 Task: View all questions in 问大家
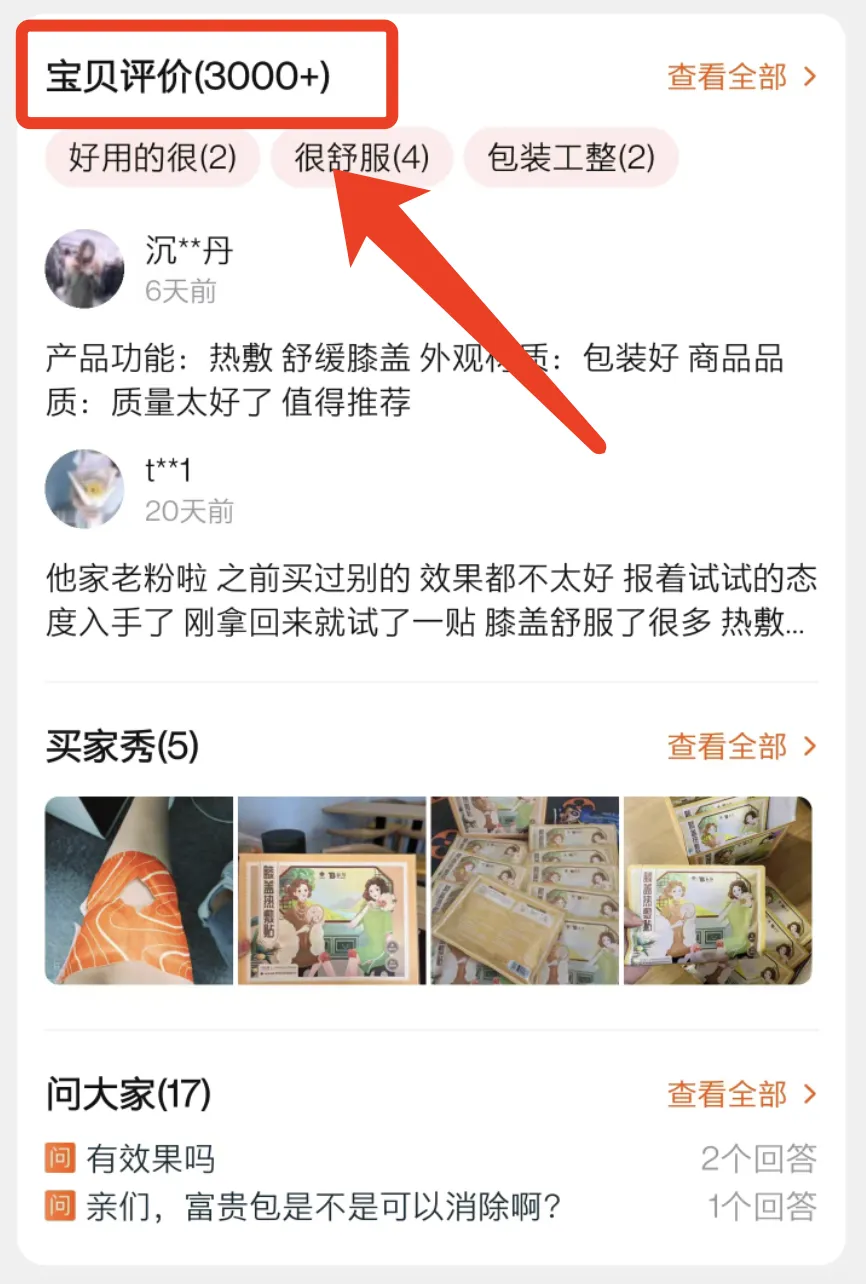741,1094
